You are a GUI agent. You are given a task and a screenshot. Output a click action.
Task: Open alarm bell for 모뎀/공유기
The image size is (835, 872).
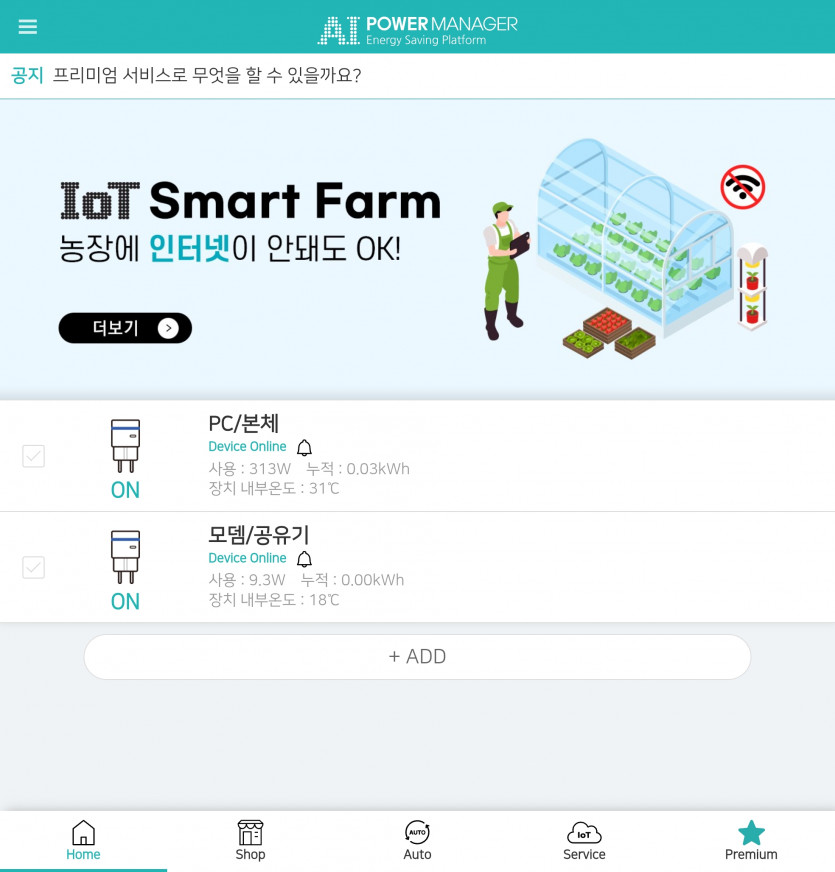click(x=304, y=558)
